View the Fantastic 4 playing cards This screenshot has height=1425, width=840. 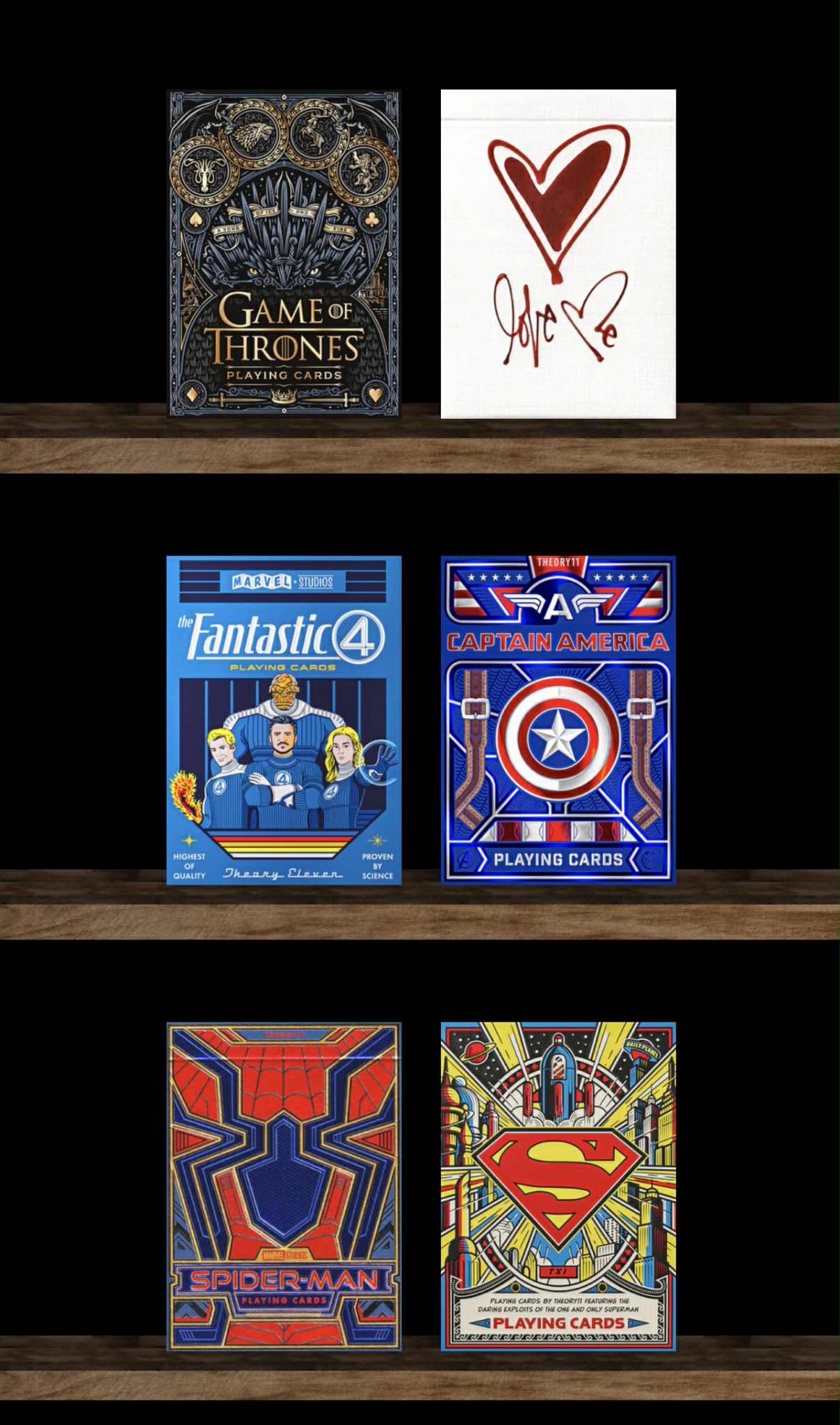[x=284, y=720]
